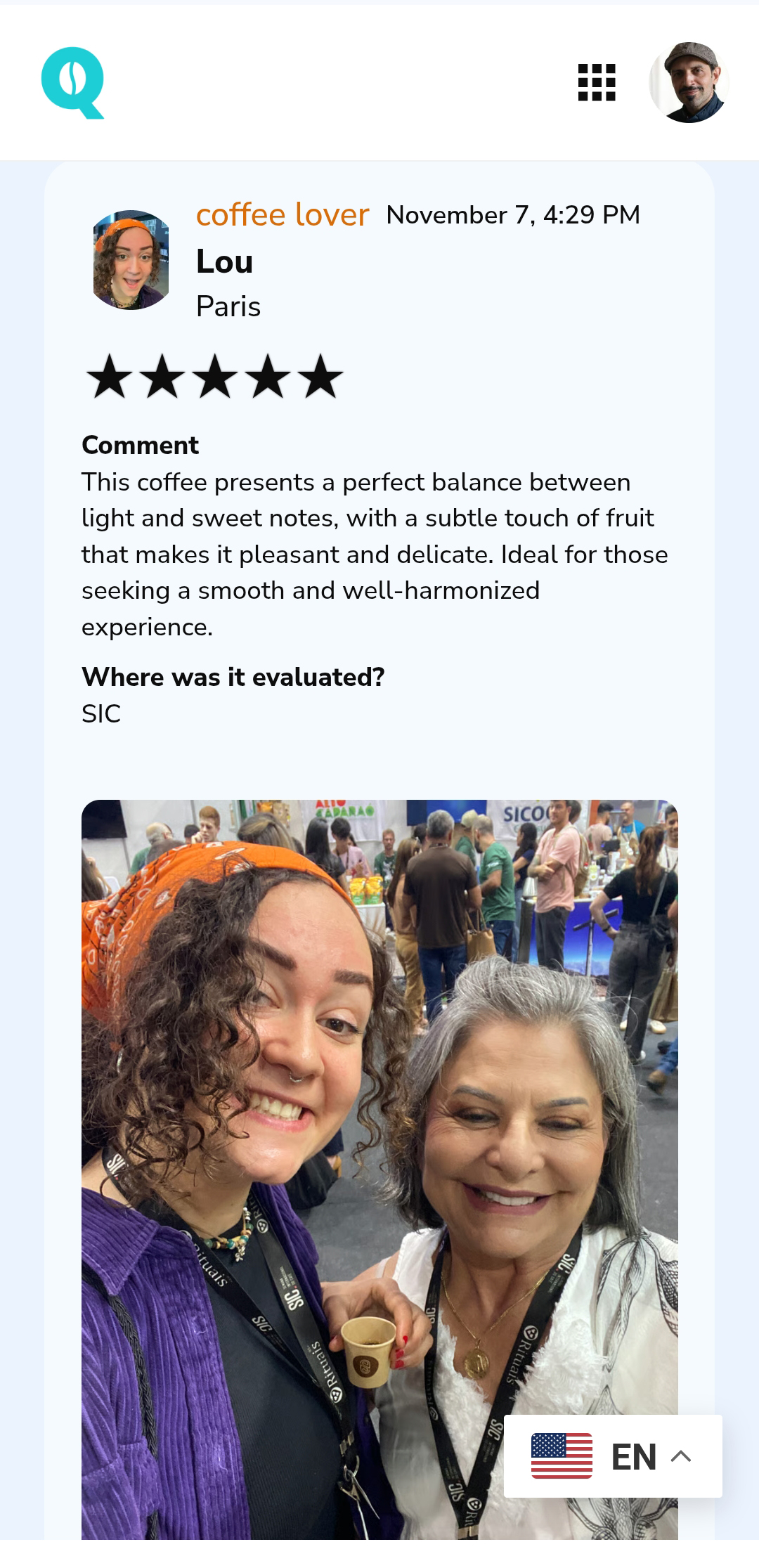The image size is (759, 1568).
Task: View the review photo in full size
Action: 379,1125
